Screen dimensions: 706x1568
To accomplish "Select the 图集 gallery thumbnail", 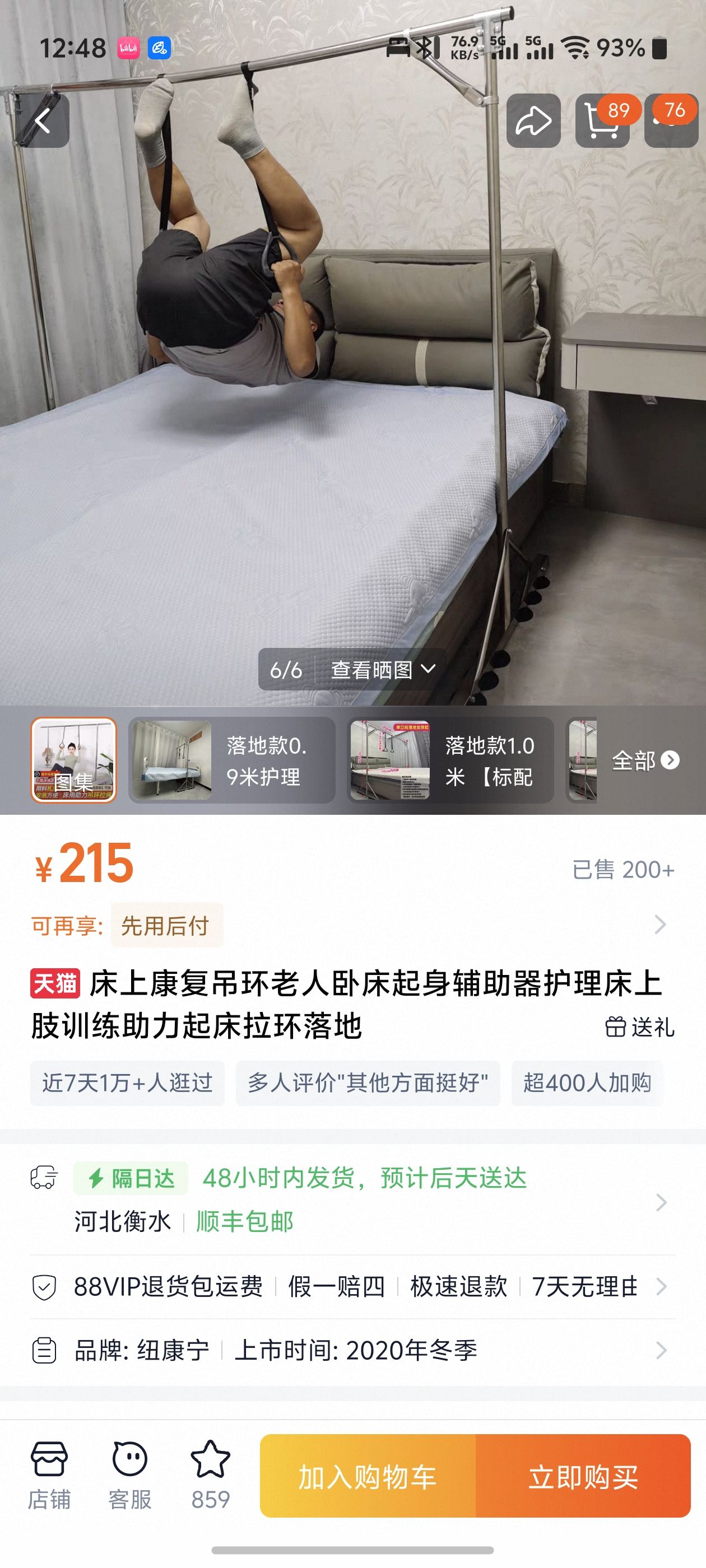I will click(x=74, y=760).
